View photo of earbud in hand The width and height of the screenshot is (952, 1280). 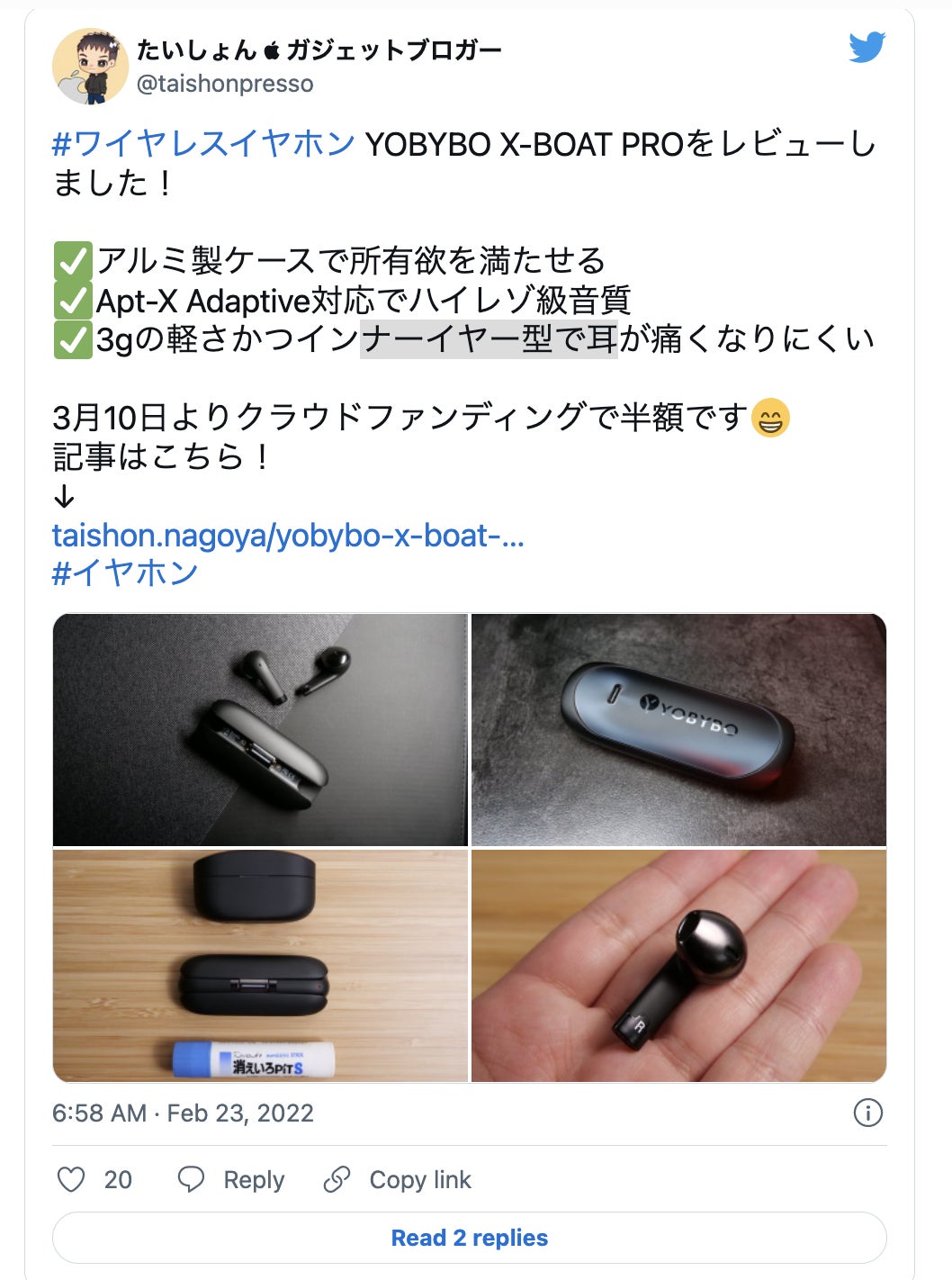[x=678, y=965]
